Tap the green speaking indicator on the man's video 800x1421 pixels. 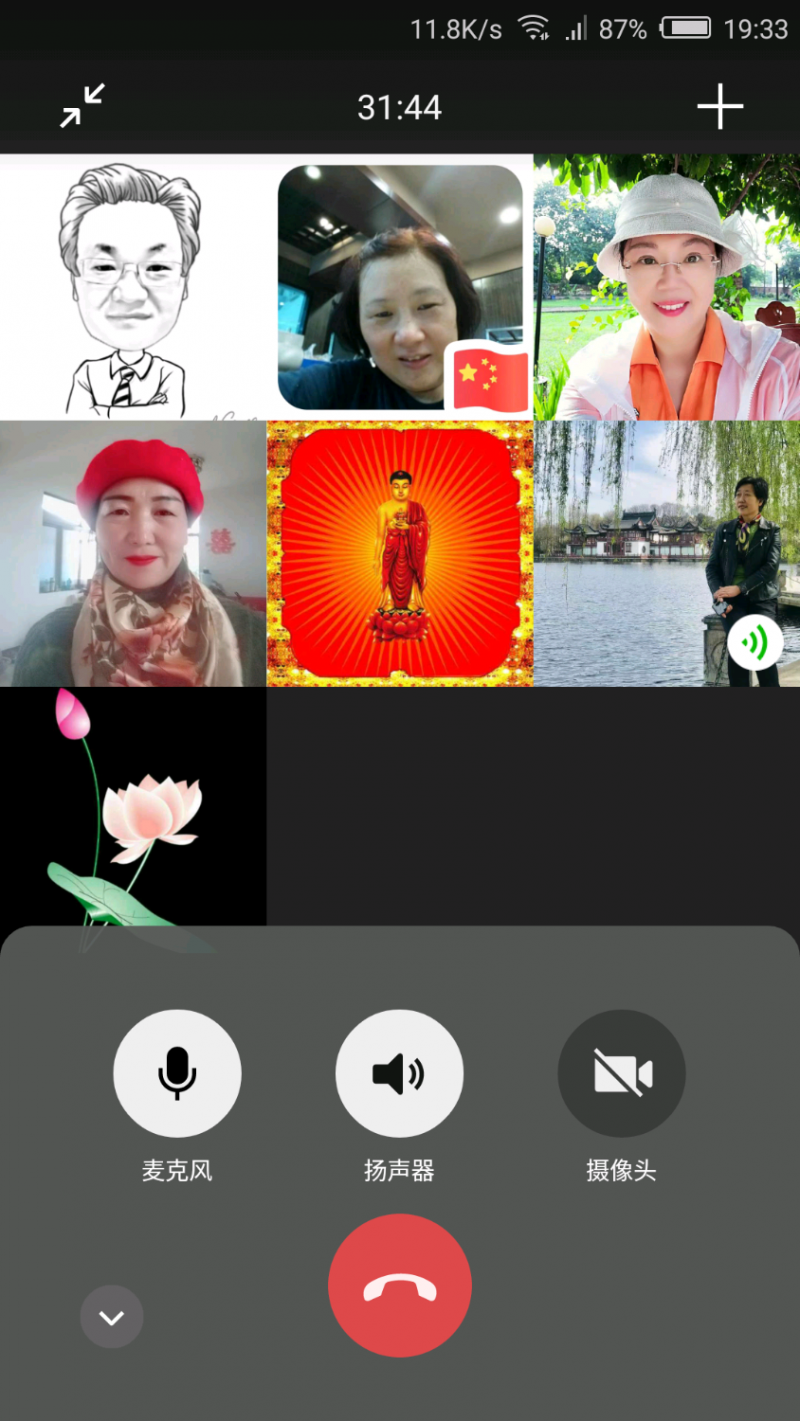(x=757, y=643)
